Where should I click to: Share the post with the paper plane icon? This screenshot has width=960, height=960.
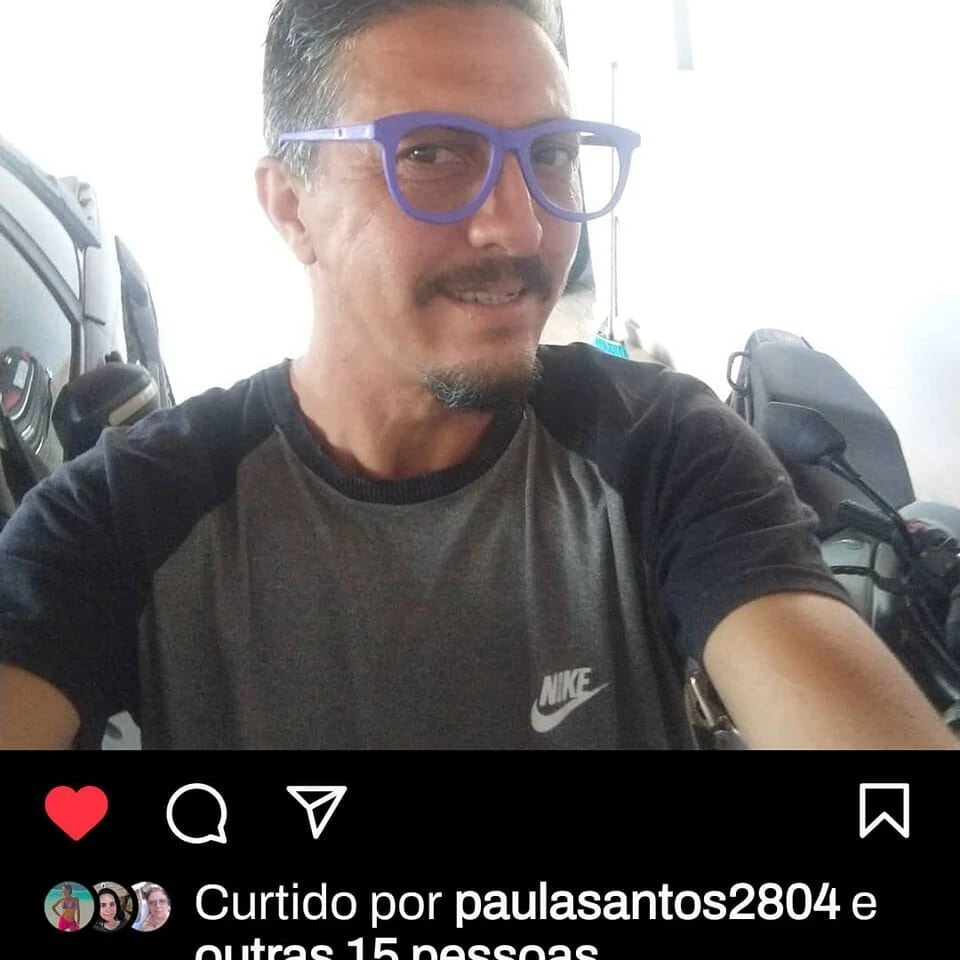[x=316, y=810]
